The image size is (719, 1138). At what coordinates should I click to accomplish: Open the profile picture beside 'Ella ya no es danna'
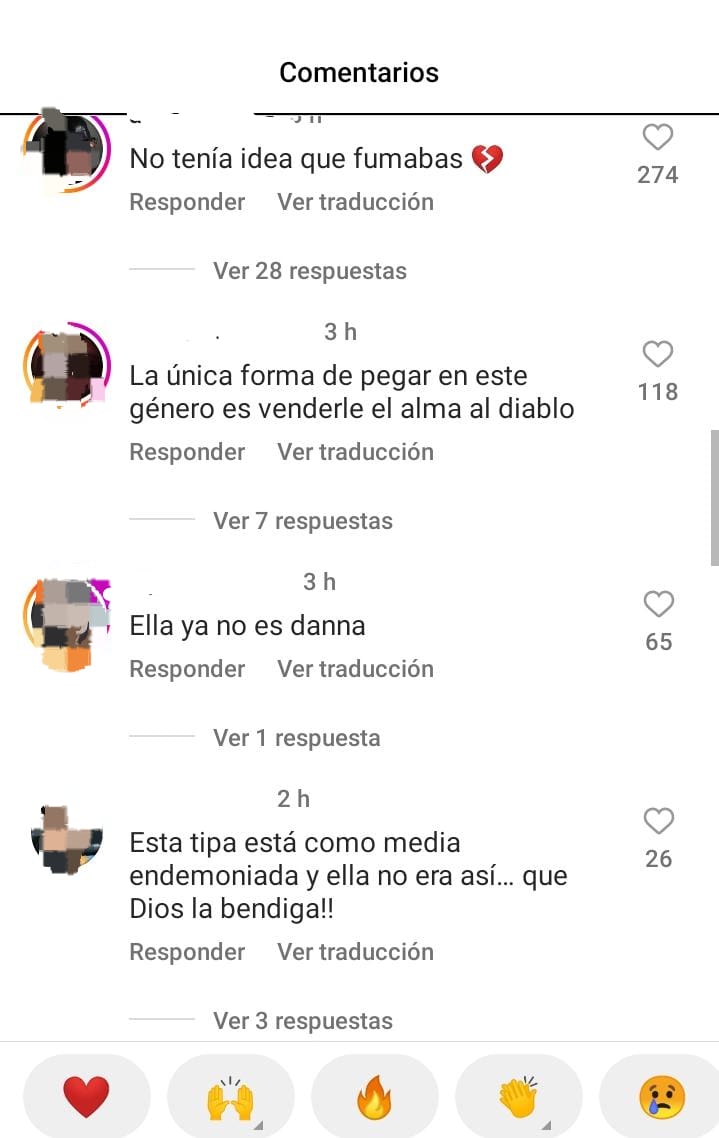click(66, 624)
